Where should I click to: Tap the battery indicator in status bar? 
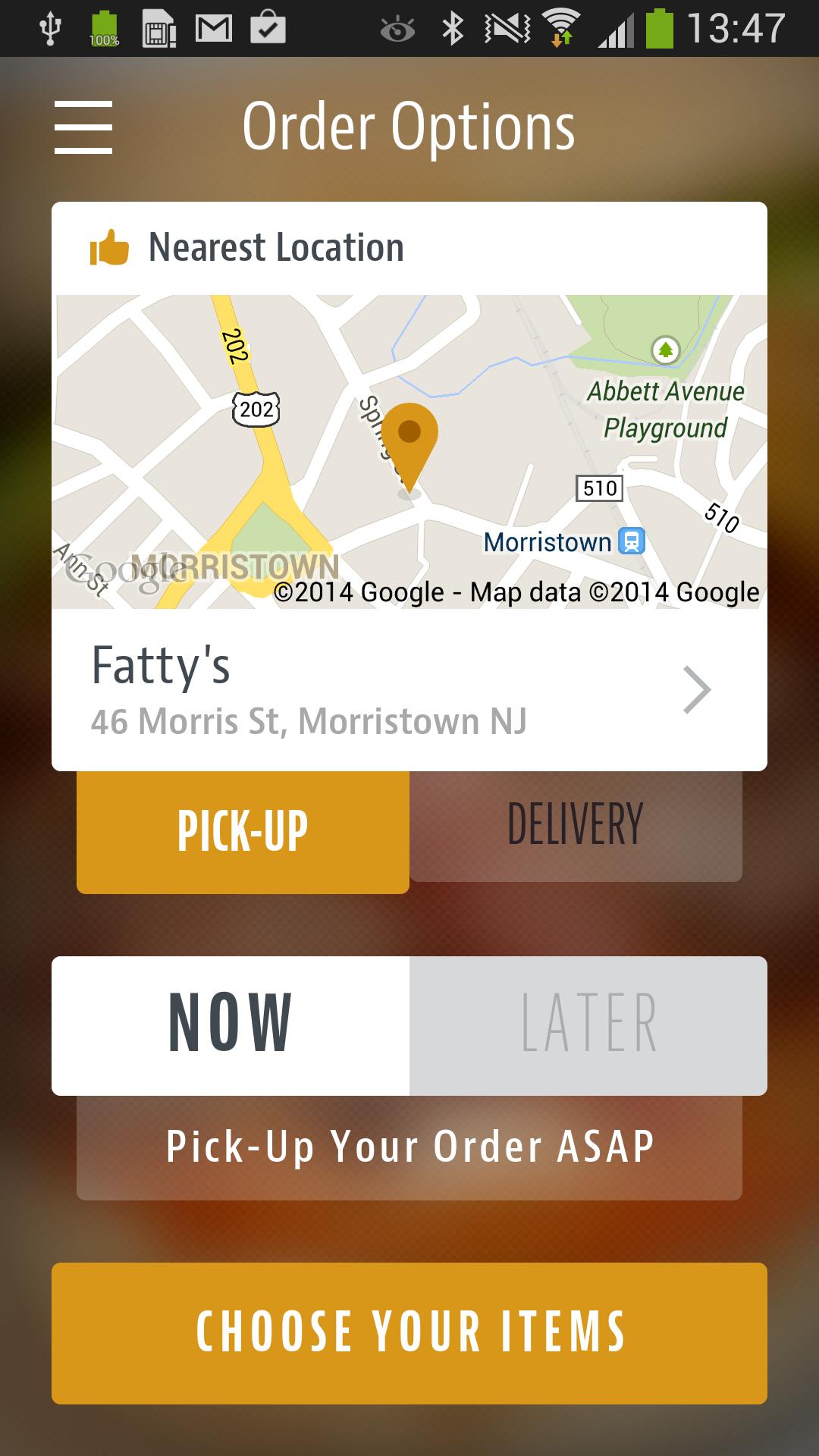pos(659,27)
